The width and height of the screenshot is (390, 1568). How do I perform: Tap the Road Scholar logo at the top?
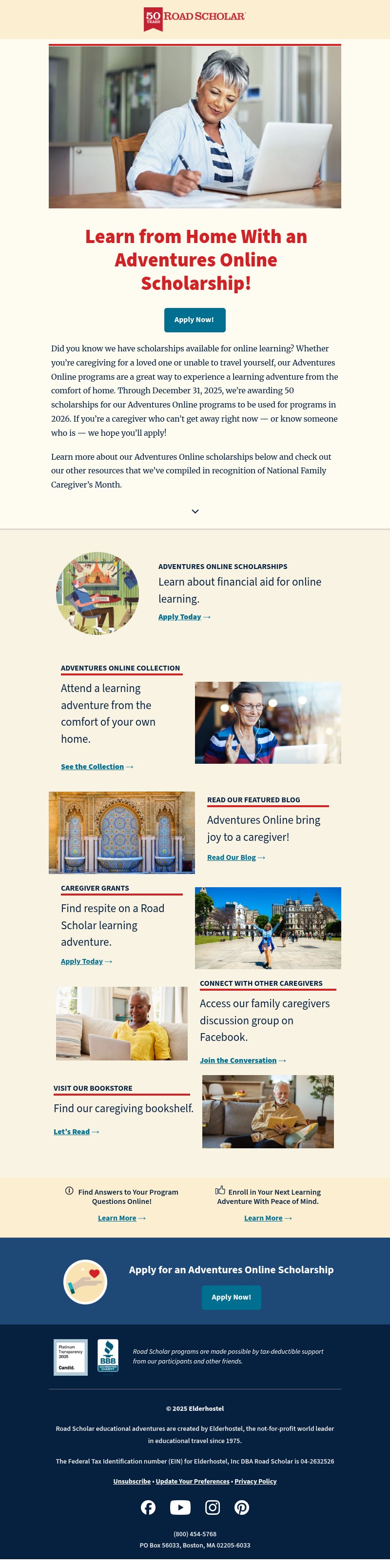195,18
